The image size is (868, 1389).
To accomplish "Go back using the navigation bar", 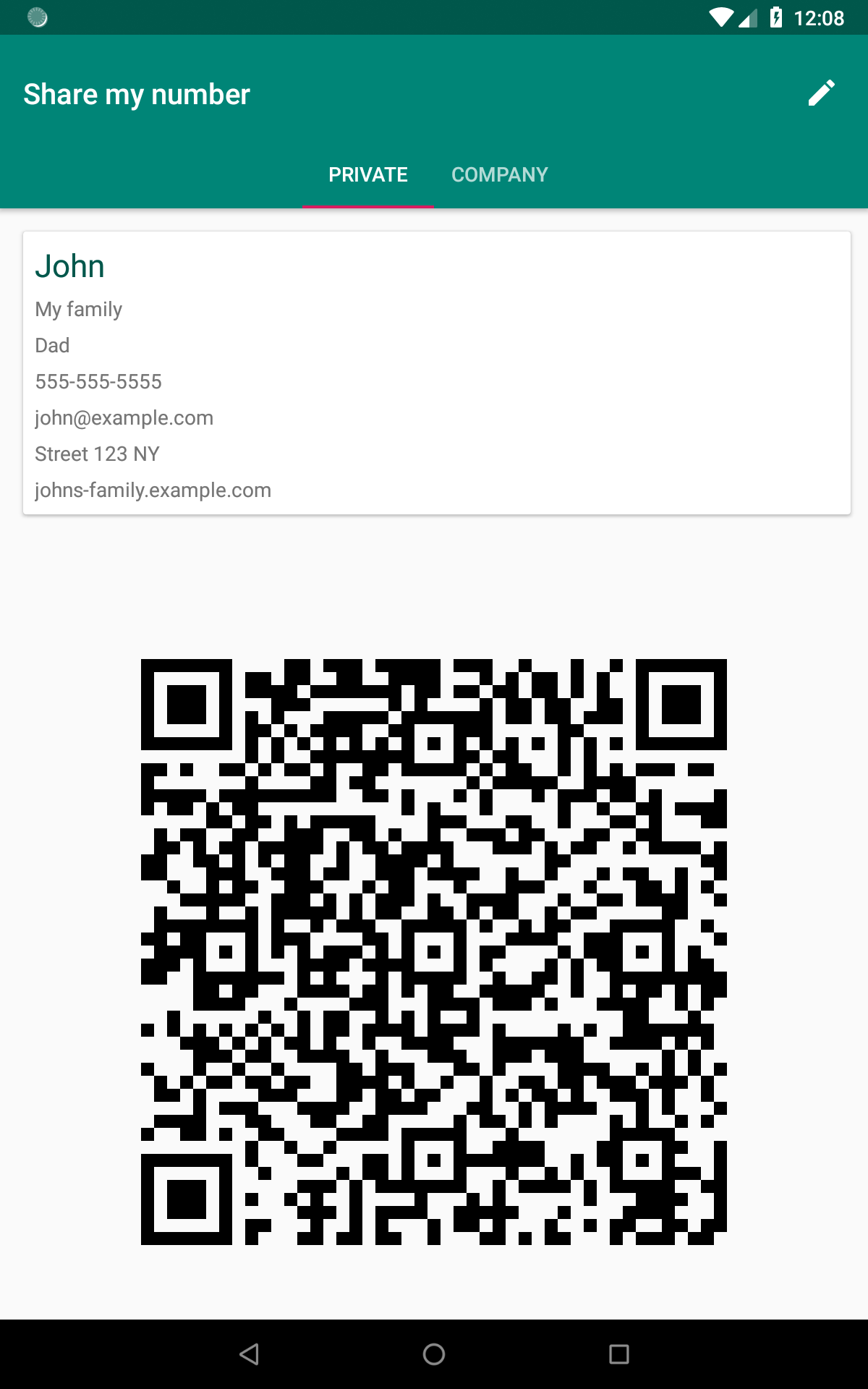I will 250,1354.
